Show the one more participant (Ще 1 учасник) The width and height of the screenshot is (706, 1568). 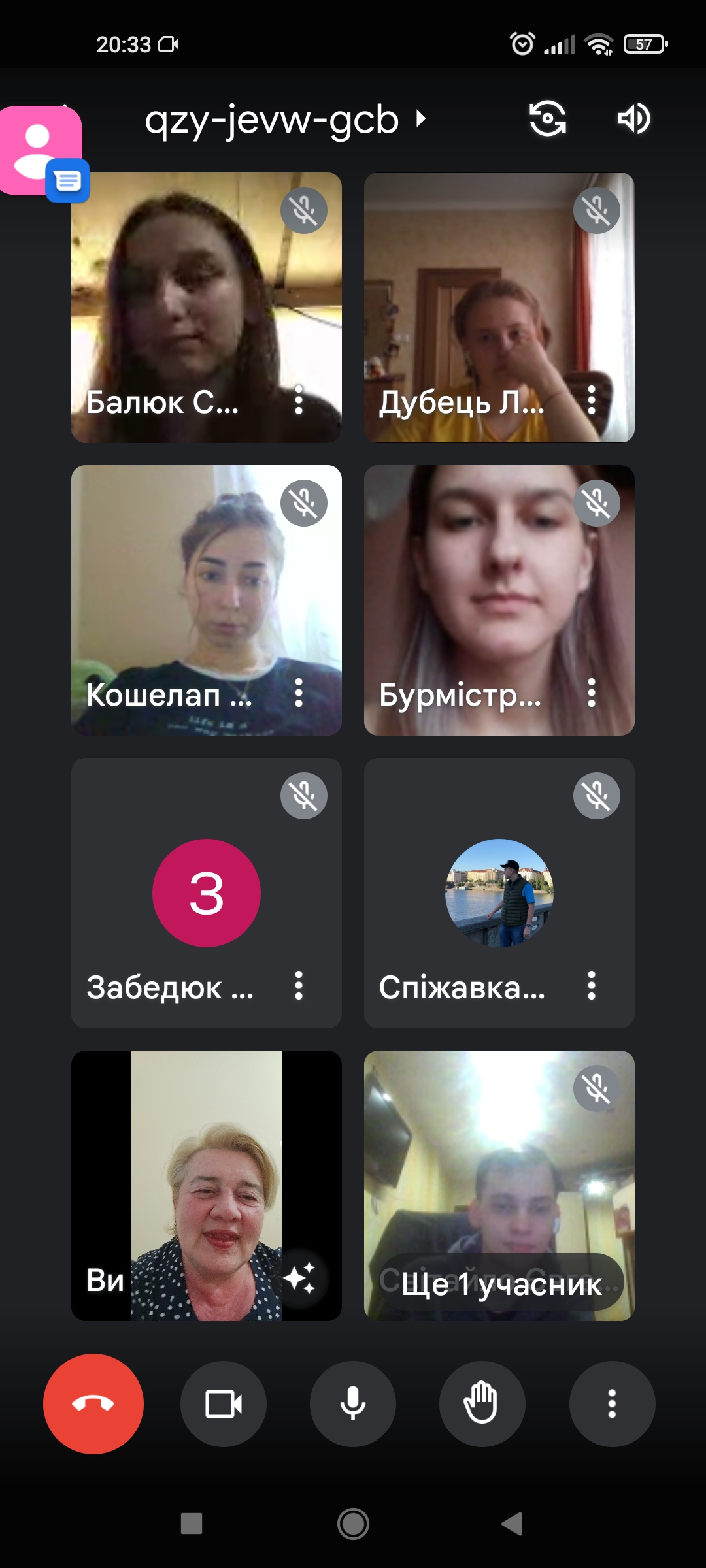[501, 1284]
